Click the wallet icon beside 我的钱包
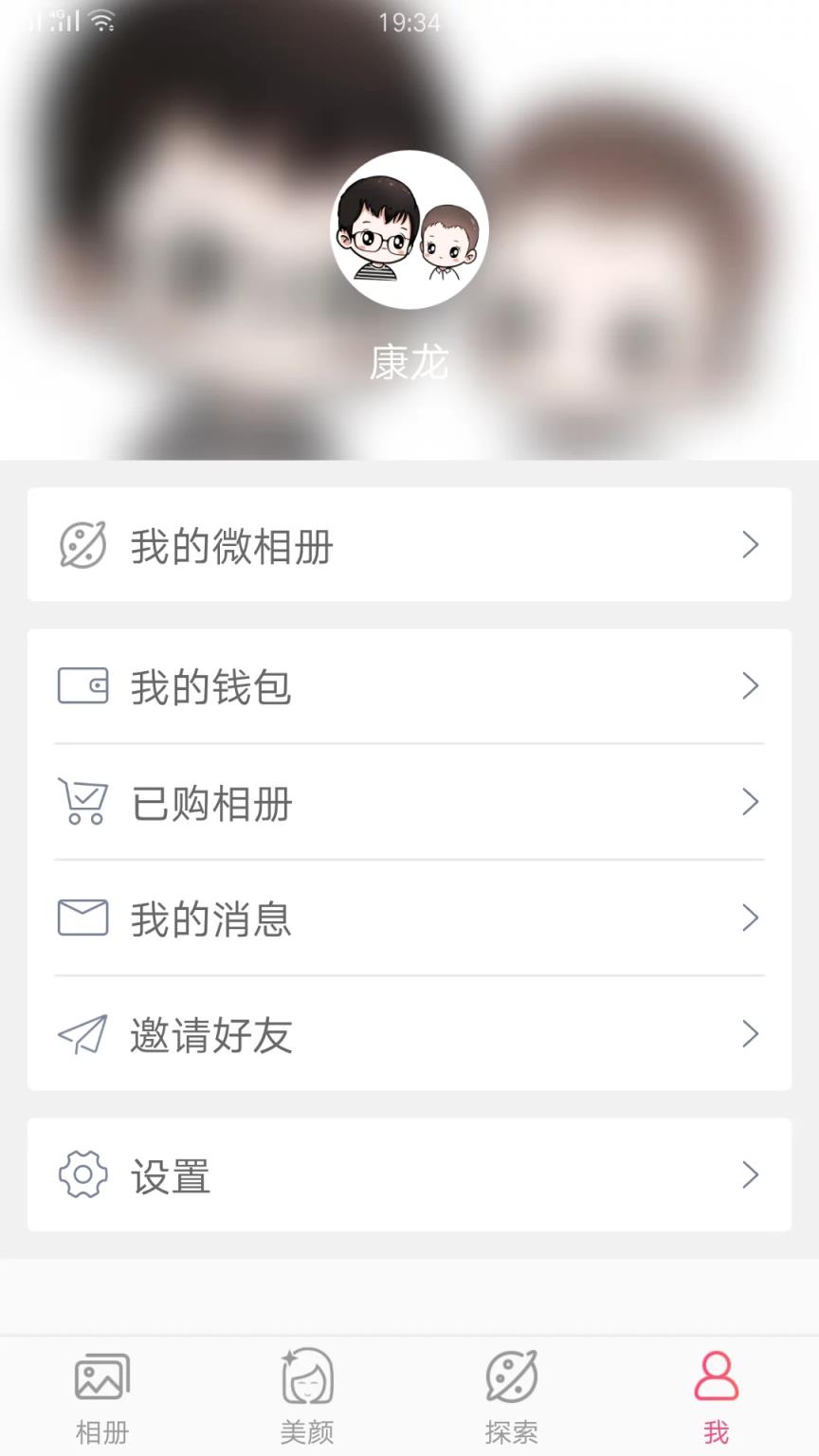 click(82, 685)
